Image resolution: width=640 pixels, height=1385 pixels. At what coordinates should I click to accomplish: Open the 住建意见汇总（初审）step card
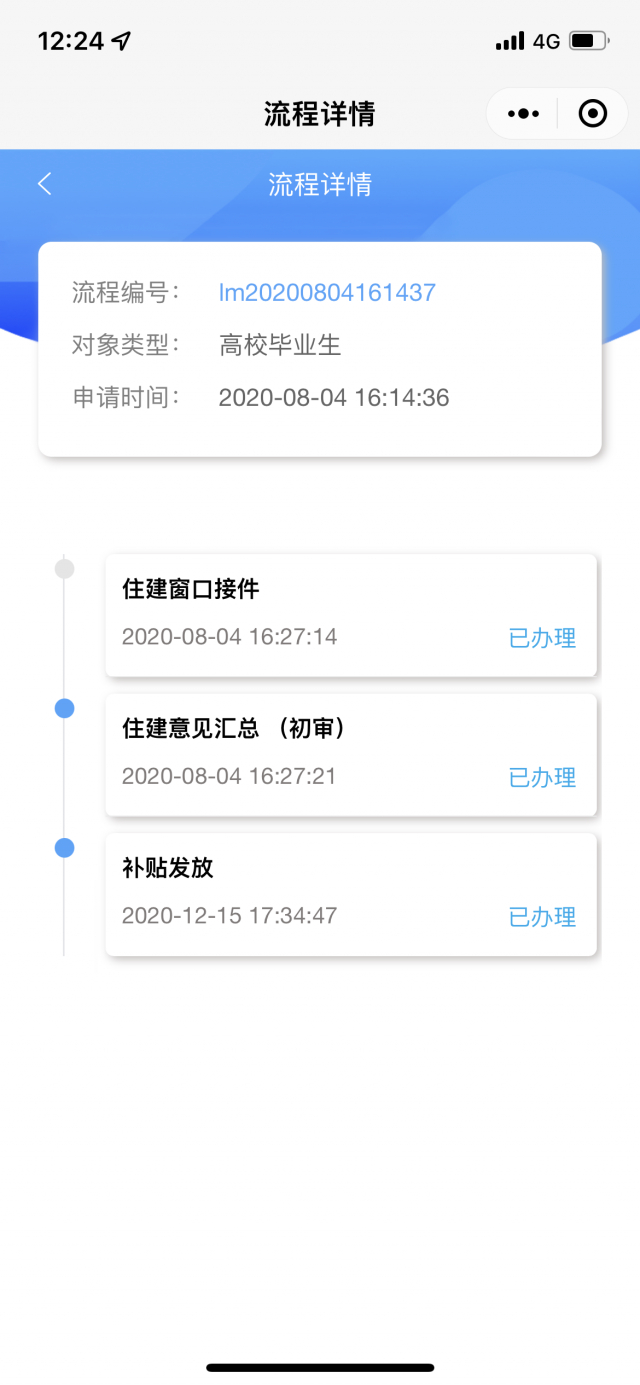351,754
